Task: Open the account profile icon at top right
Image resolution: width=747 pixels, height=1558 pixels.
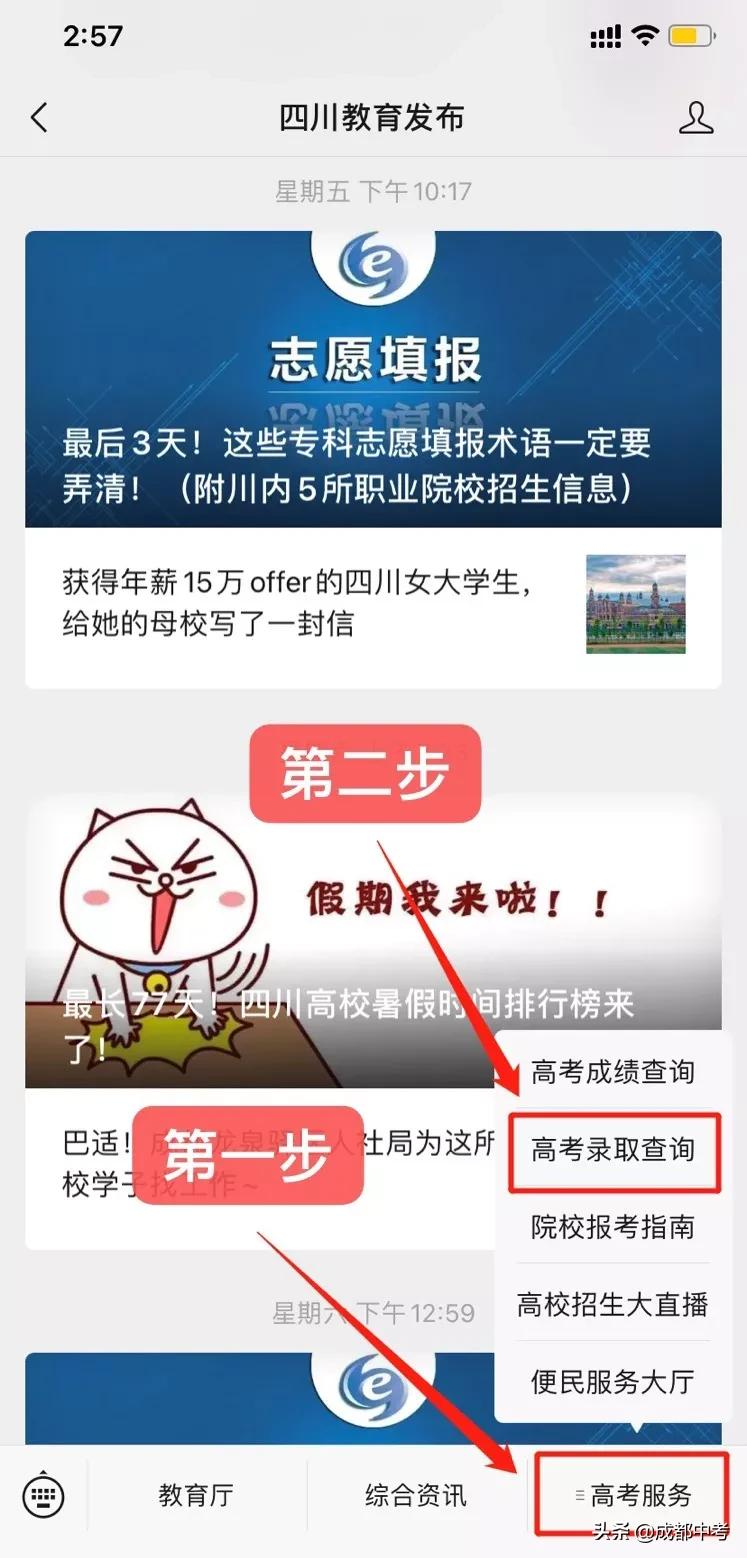Action: (697, 117)
